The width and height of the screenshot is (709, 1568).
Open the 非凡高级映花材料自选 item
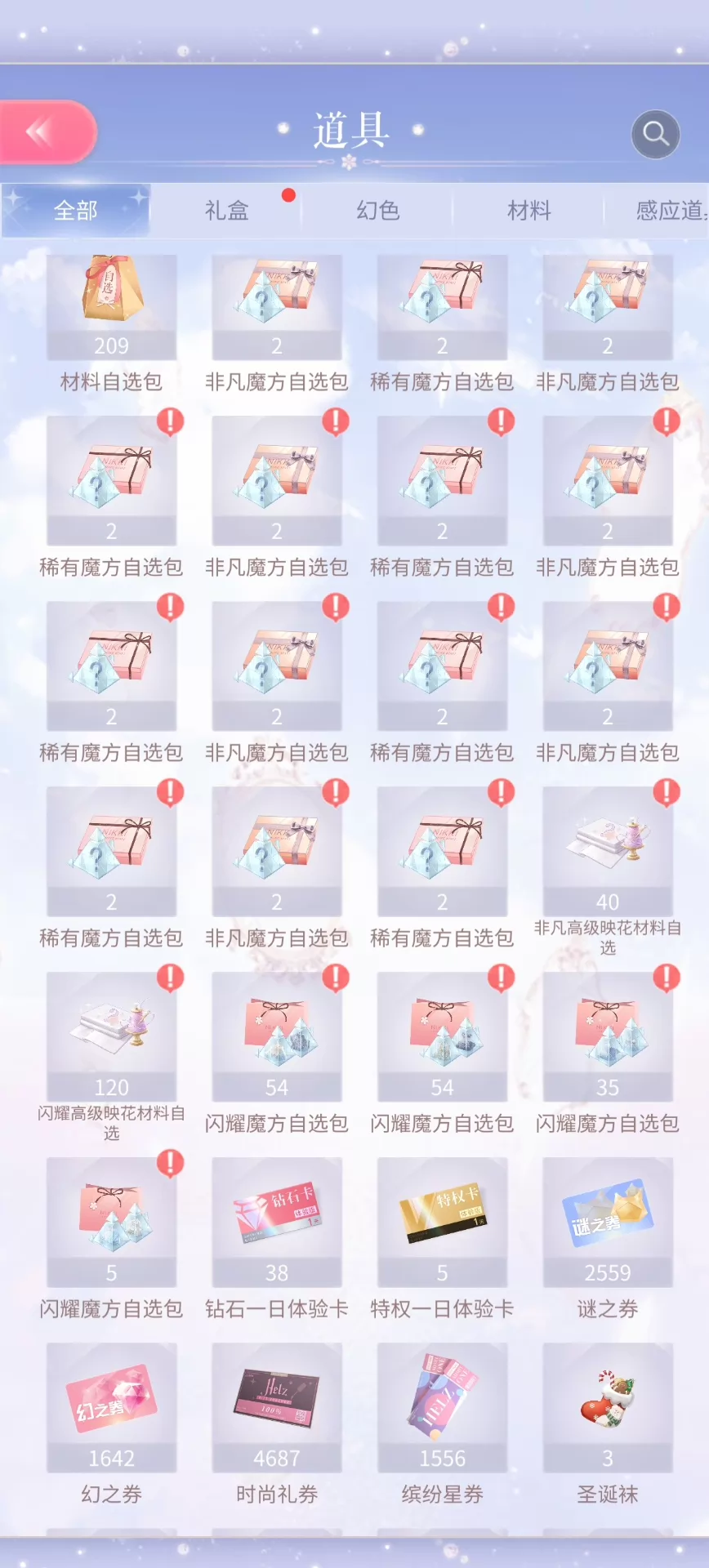tap(608, 851)
